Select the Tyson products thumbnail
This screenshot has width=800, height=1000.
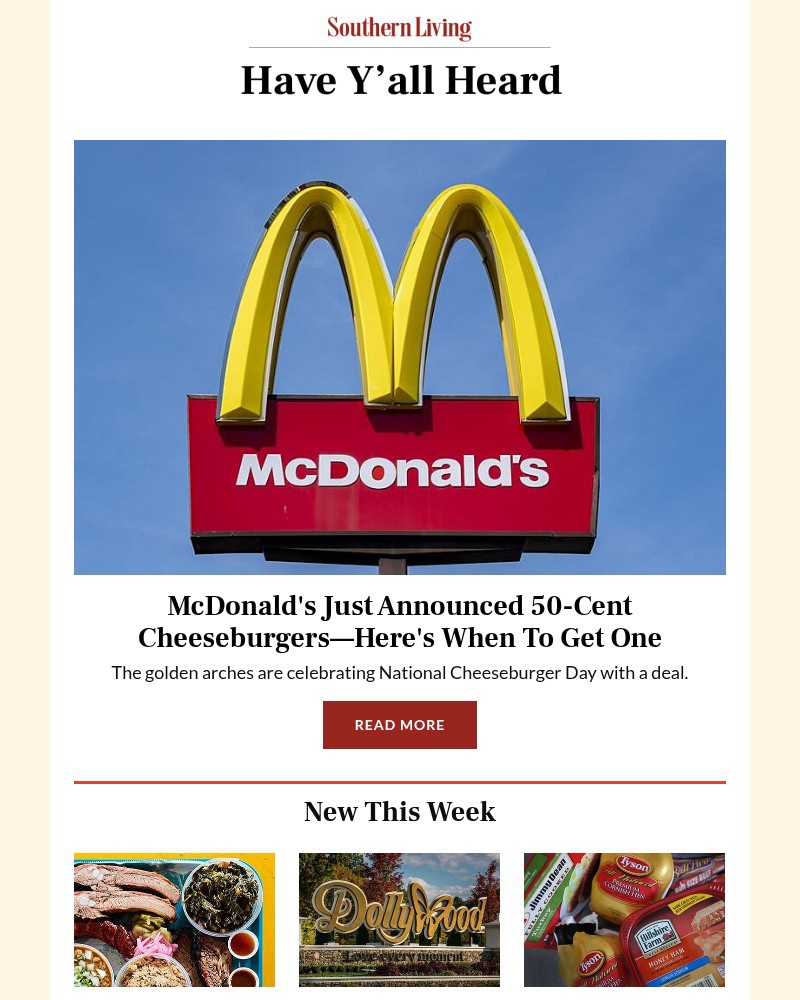[x=624, y=919]
